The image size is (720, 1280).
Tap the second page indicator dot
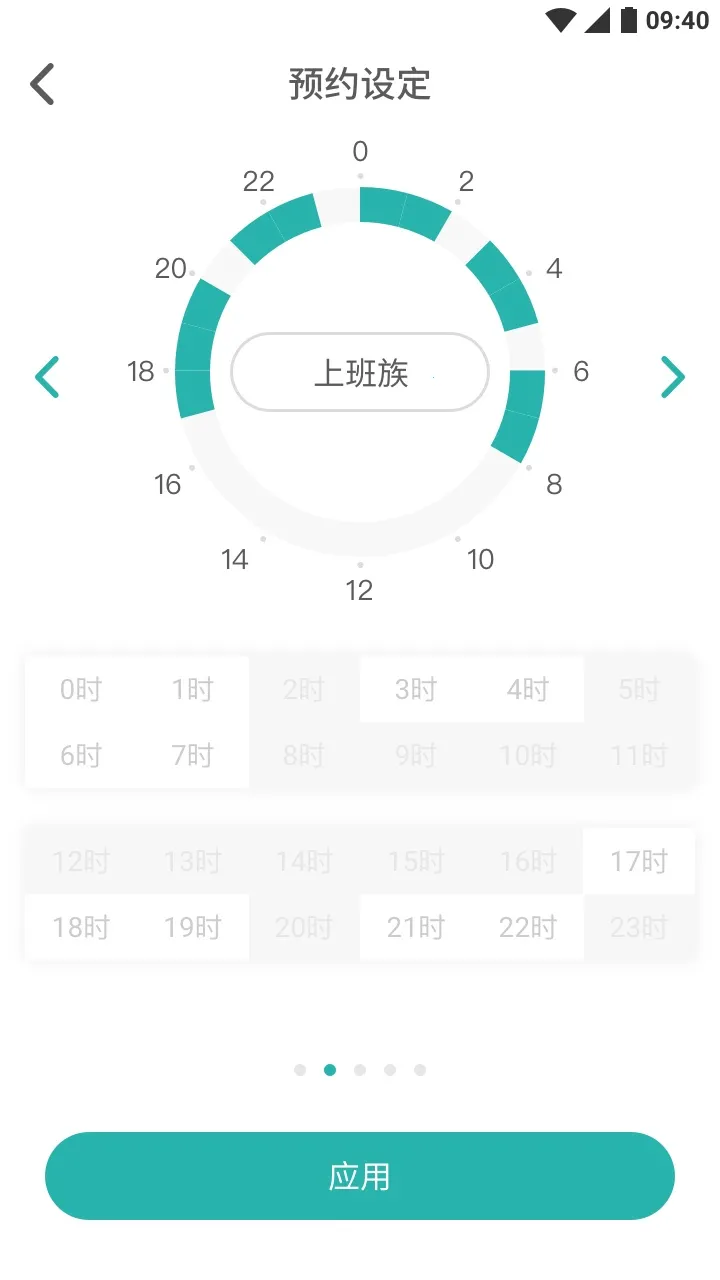[330, 1069]
